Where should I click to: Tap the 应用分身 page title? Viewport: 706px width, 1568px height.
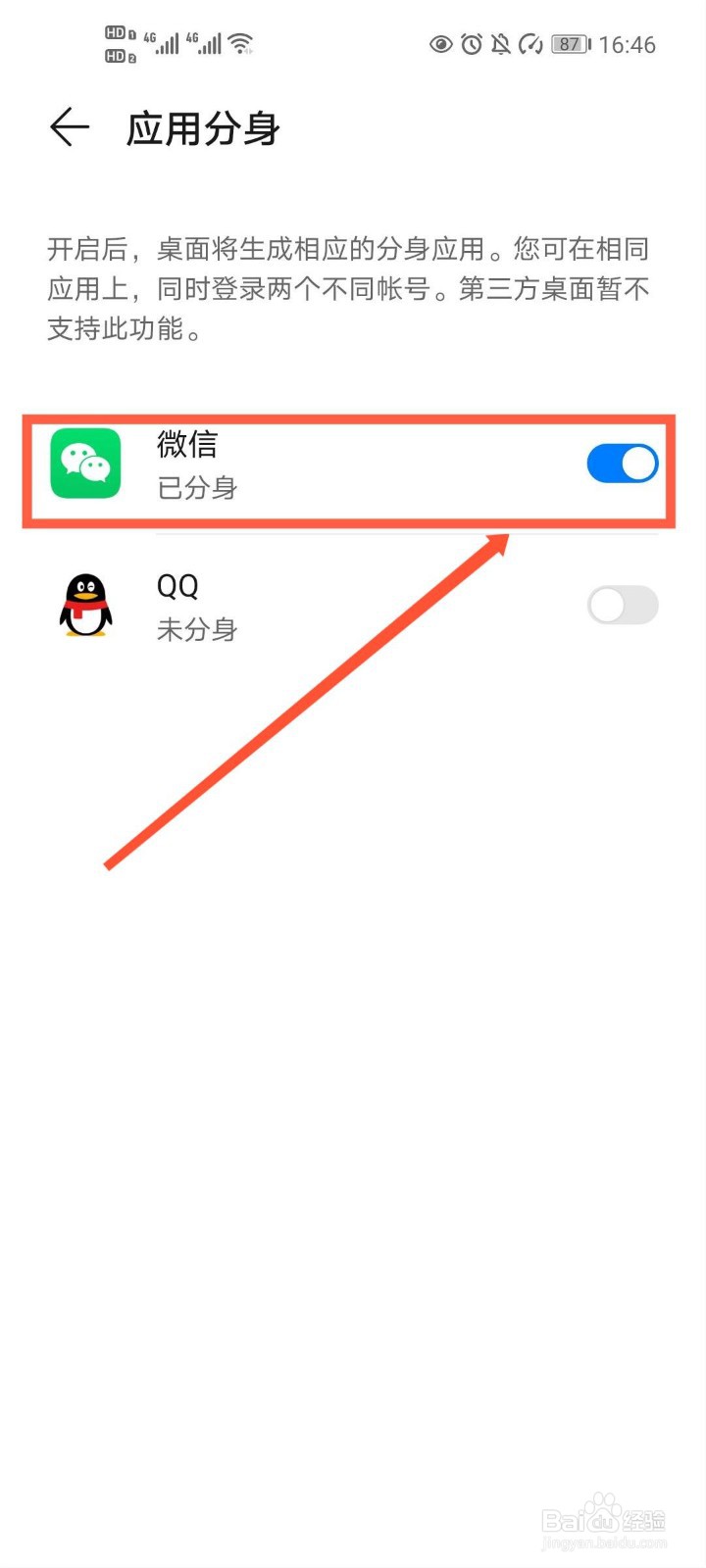204,127
